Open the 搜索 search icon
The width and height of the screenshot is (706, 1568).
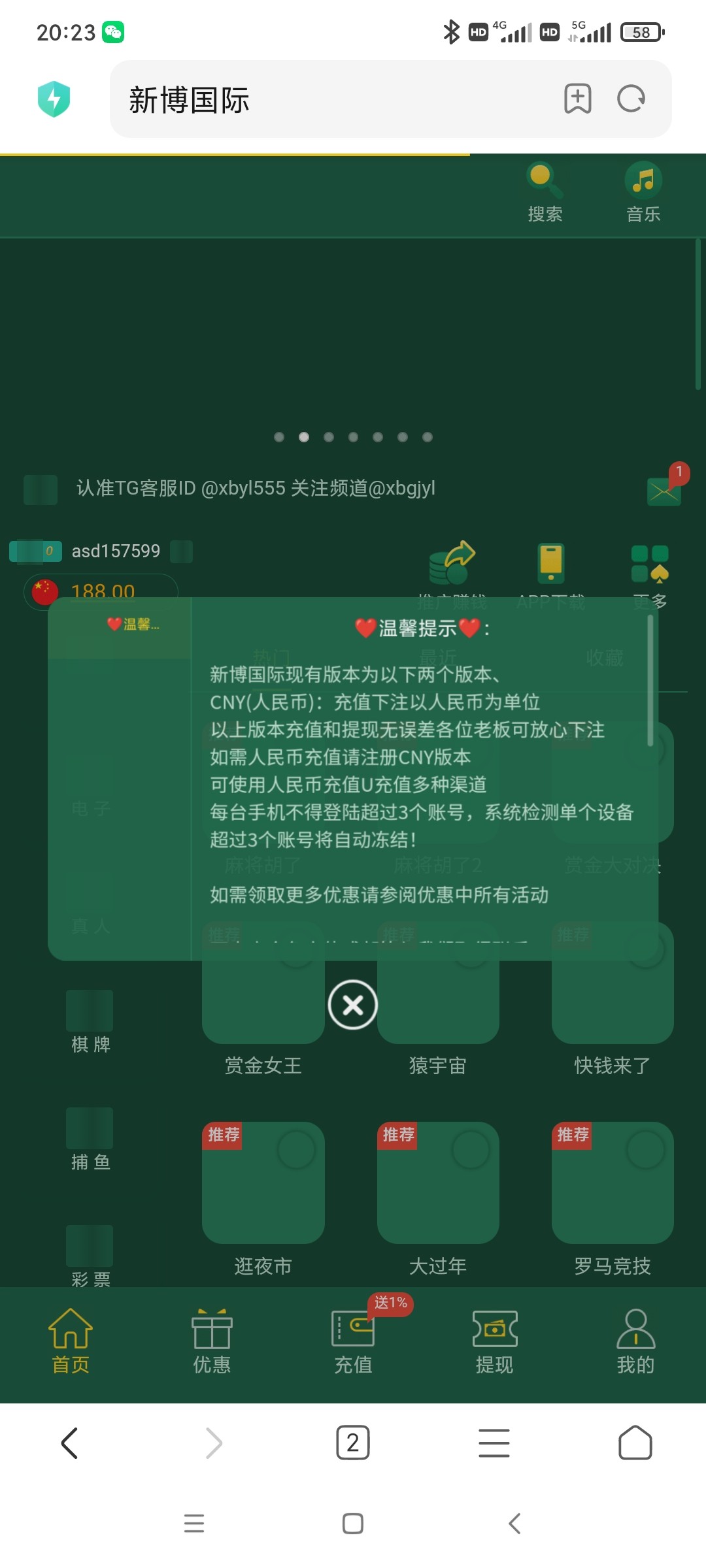[545, 191]
